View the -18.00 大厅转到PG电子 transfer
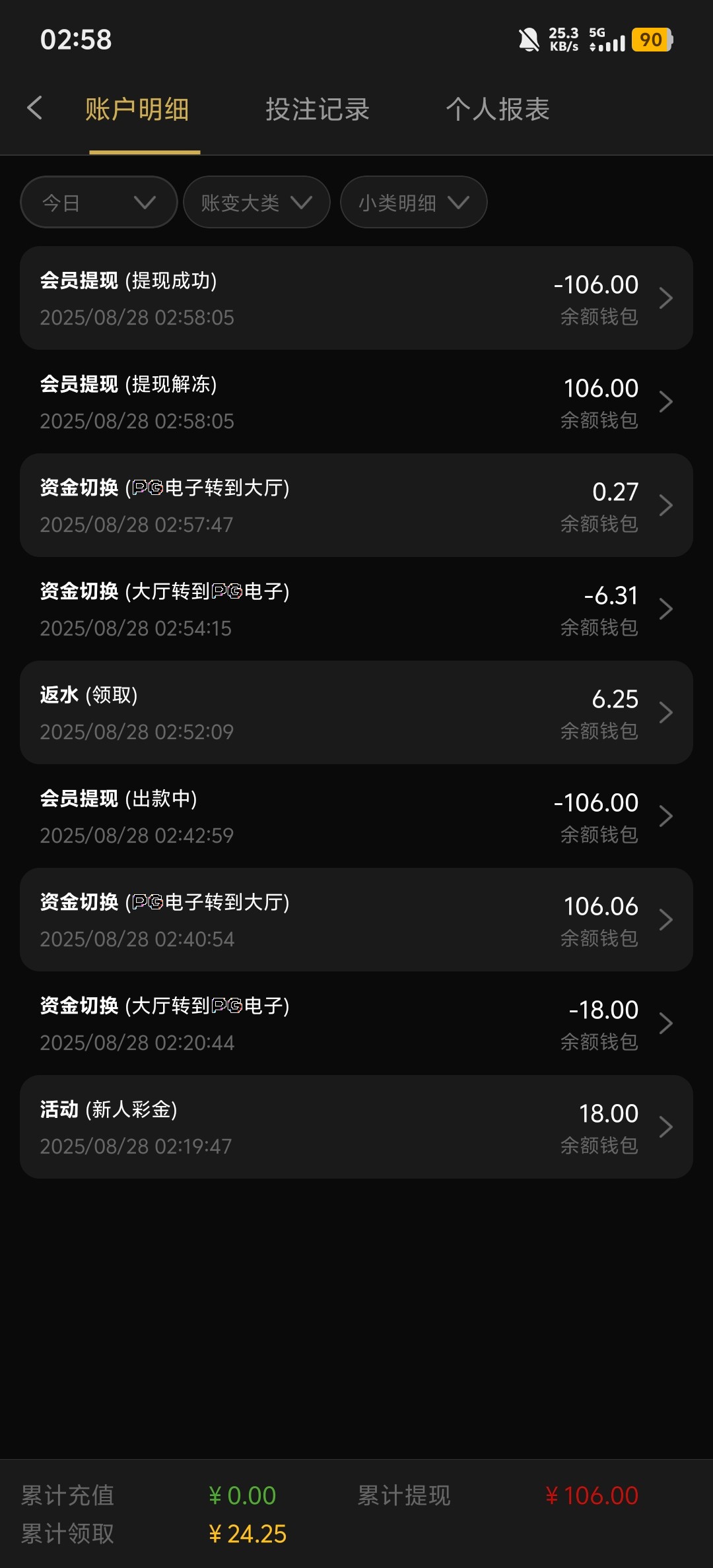Viewport: 713px width, 1568px height. tap(356, 1024)
